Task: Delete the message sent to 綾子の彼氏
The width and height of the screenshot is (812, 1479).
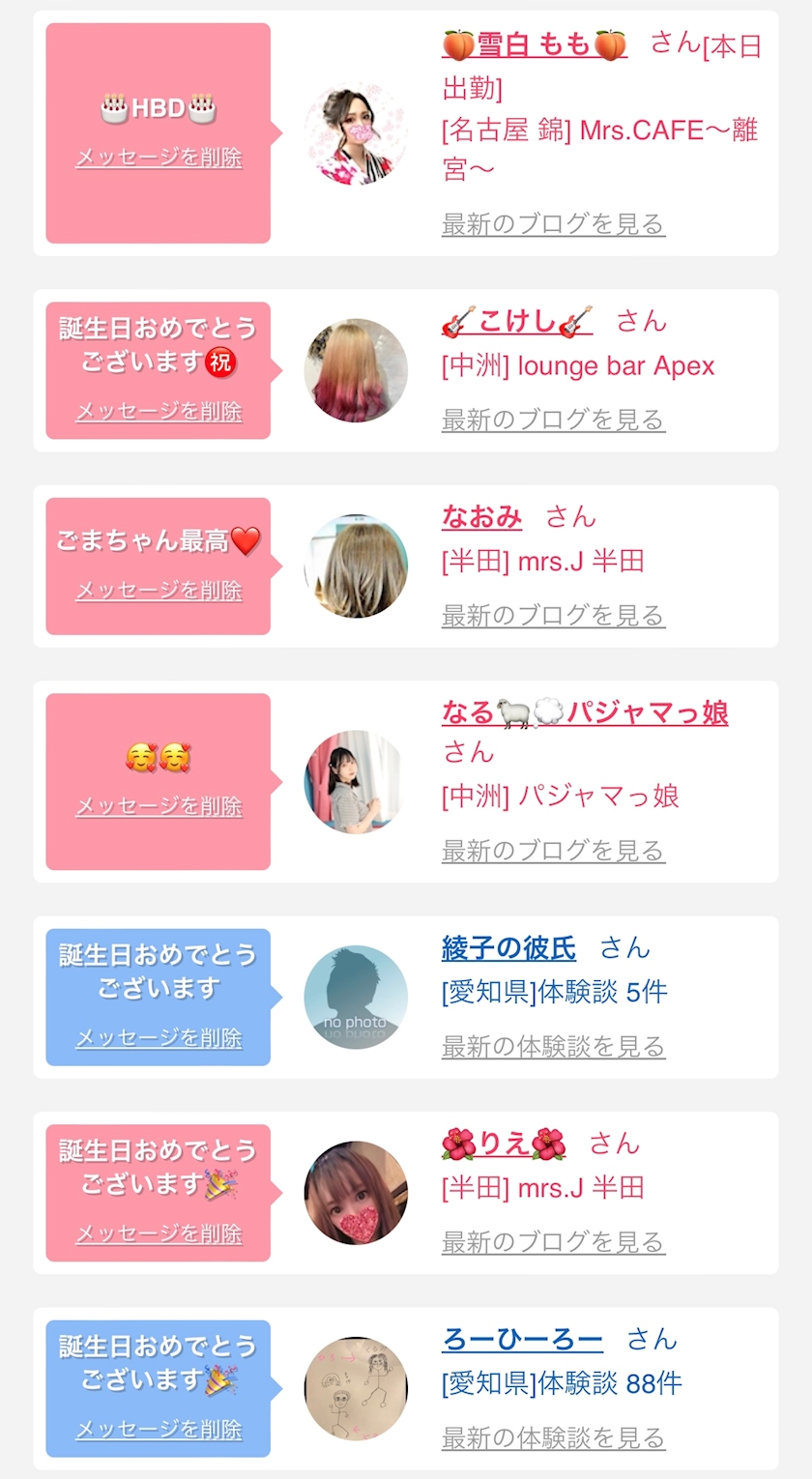Action: tap(159, 1038)
